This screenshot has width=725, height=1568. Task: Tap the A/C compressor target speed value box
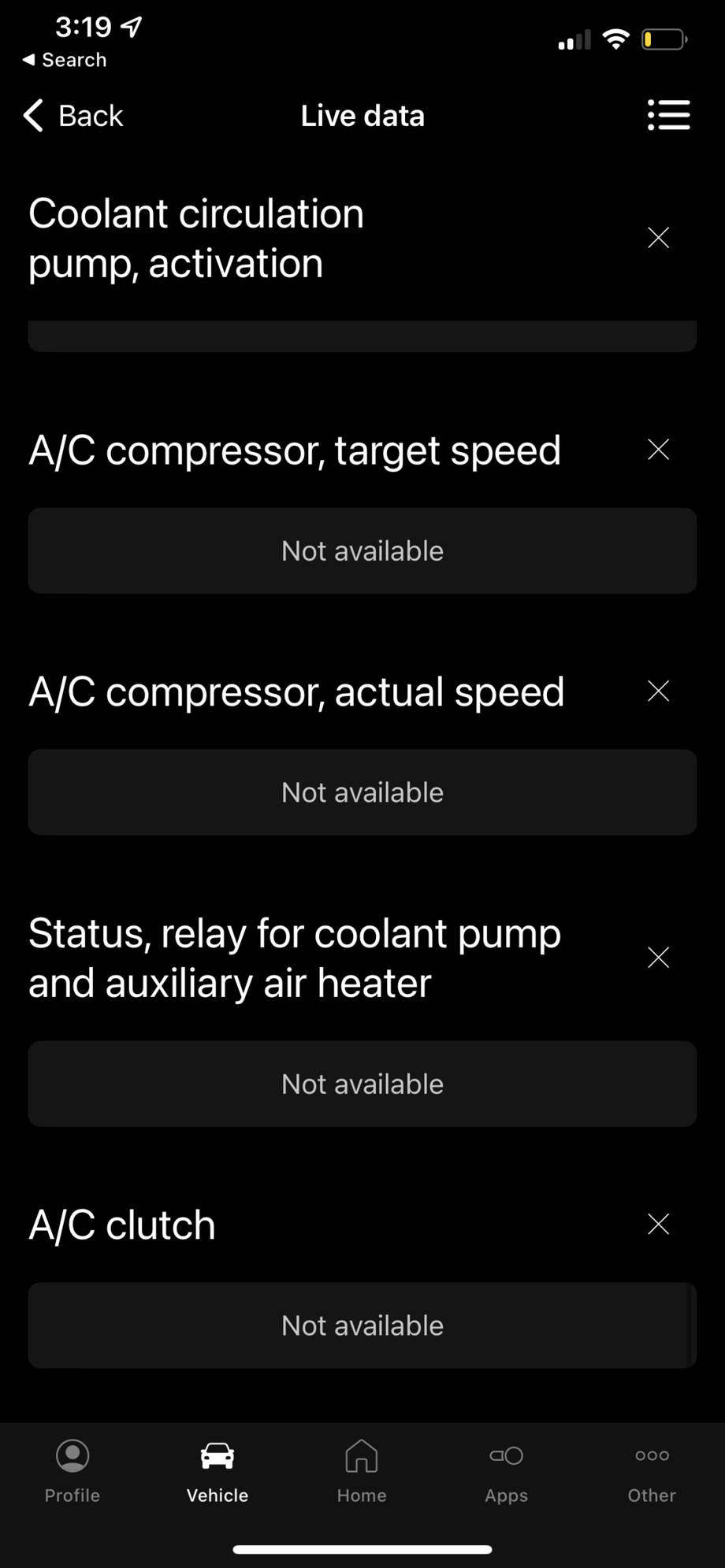(x=362, y=550)
